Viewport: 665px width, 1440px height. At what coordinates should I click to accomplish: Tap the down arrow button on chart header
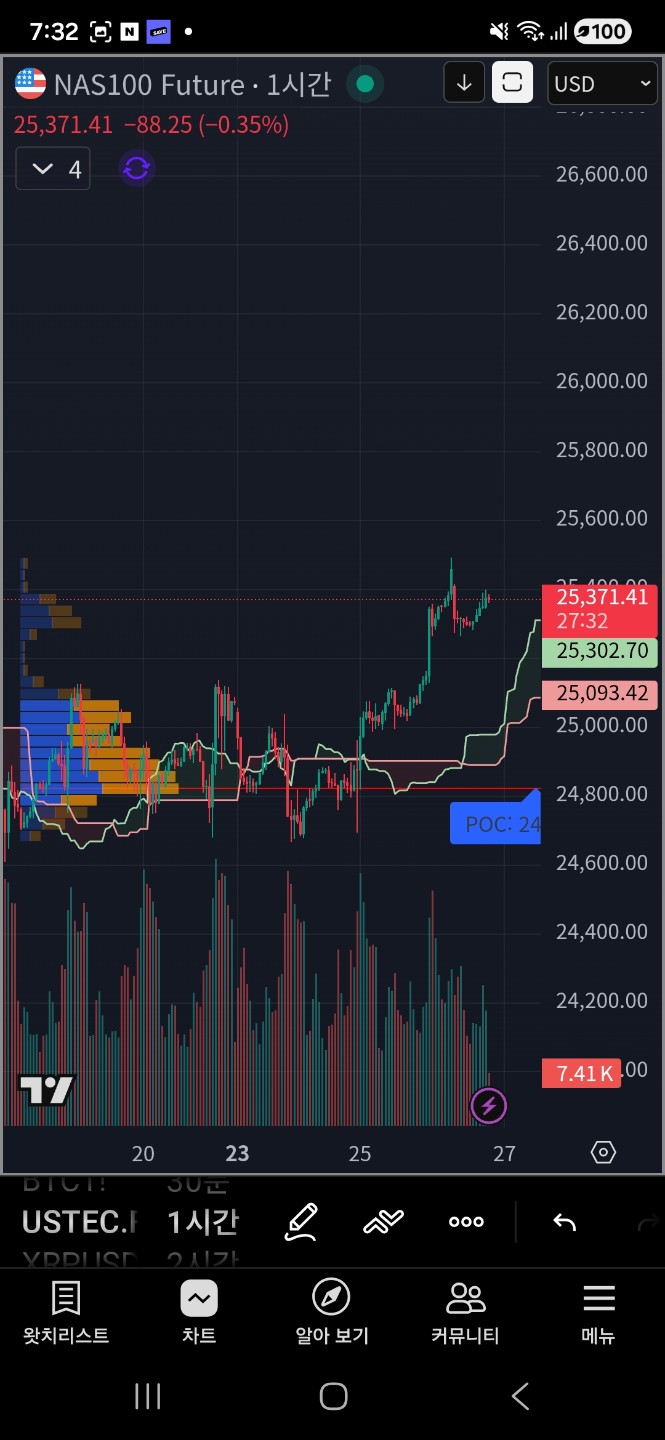click(464, 83)
